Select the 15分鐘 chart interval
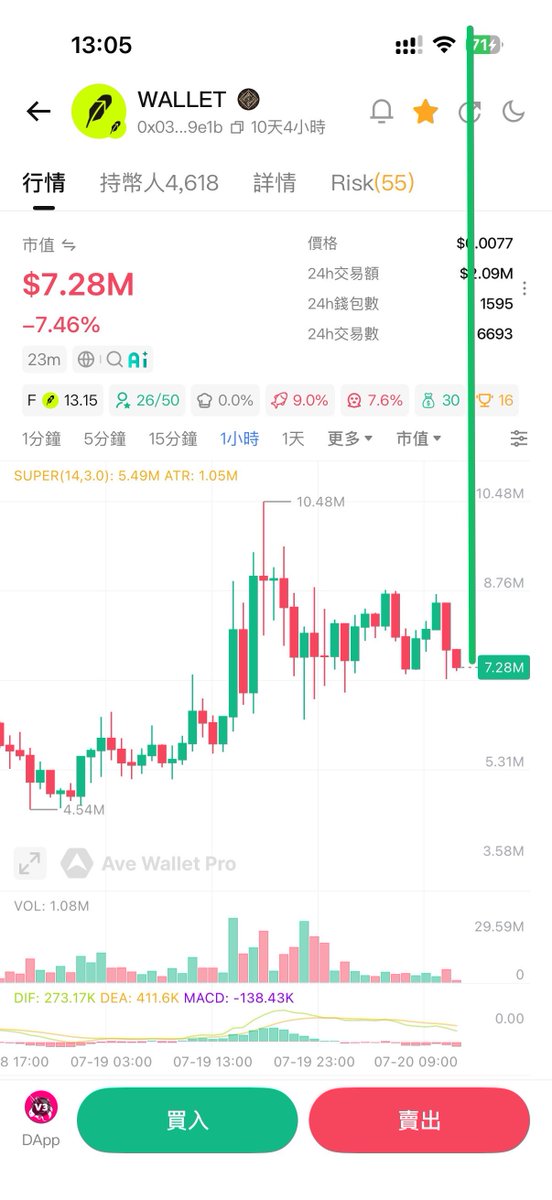The height and width of the screenshot is (1200, 552). (175, 439)
